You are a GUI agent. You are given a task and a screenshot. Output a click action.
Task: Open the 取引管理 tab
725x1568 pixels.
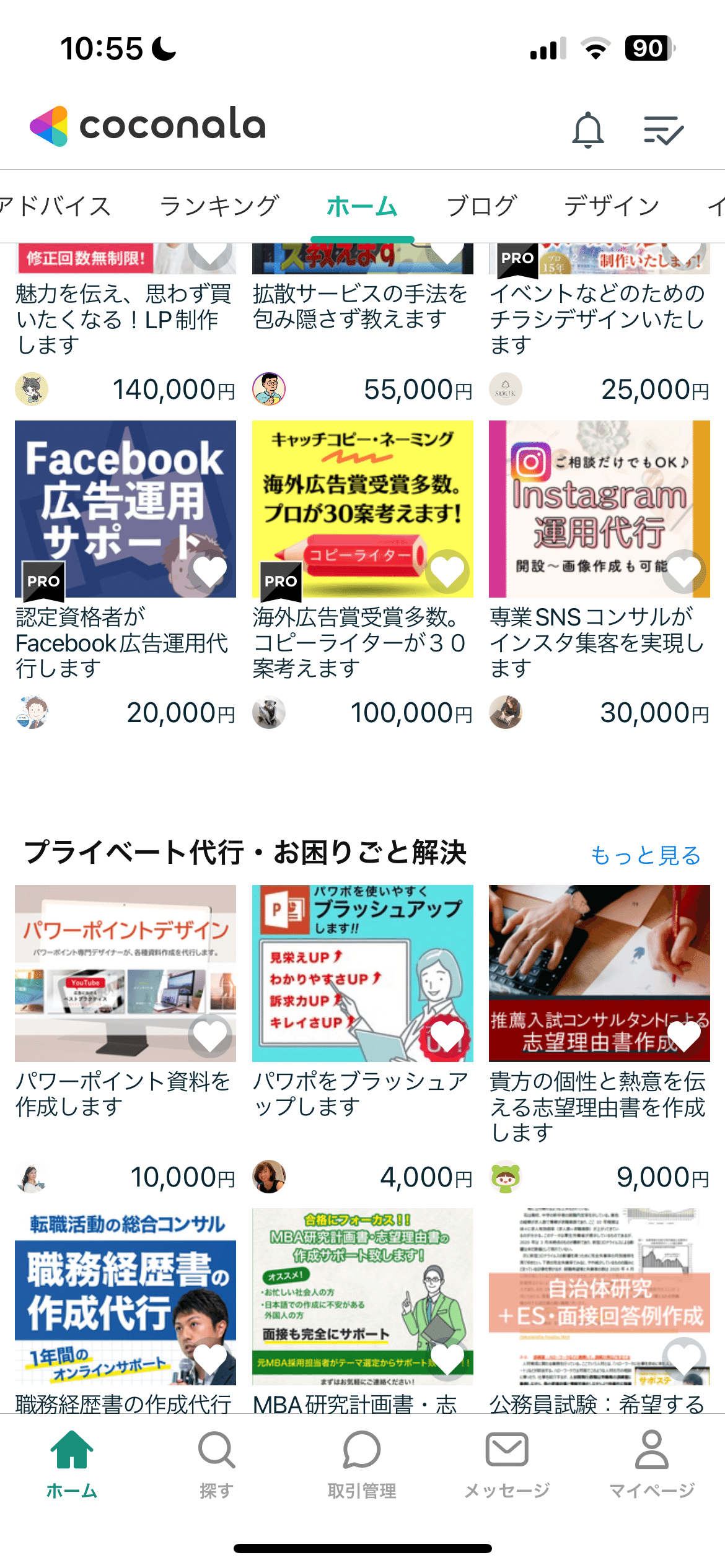361,1464
